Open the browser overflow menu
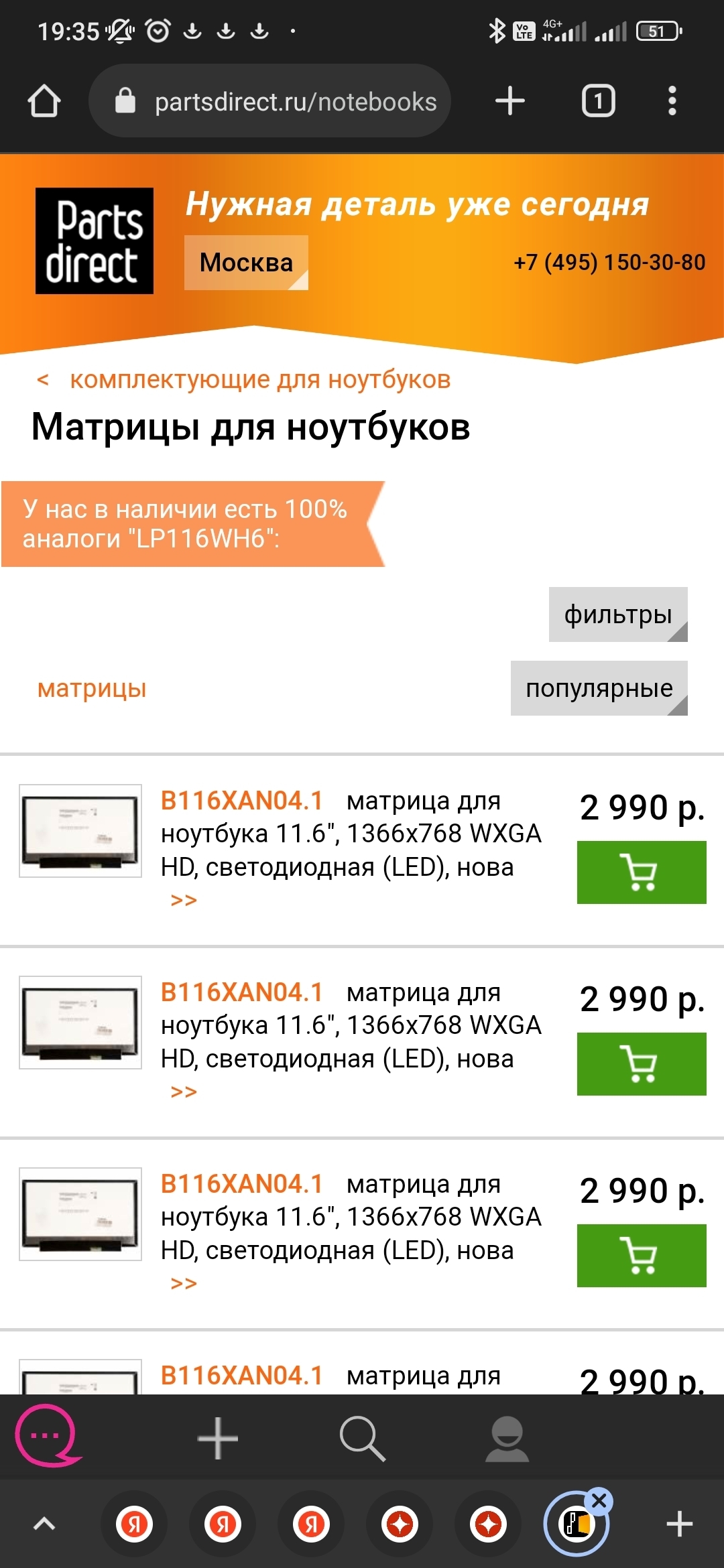 click(x=672, y=101)
